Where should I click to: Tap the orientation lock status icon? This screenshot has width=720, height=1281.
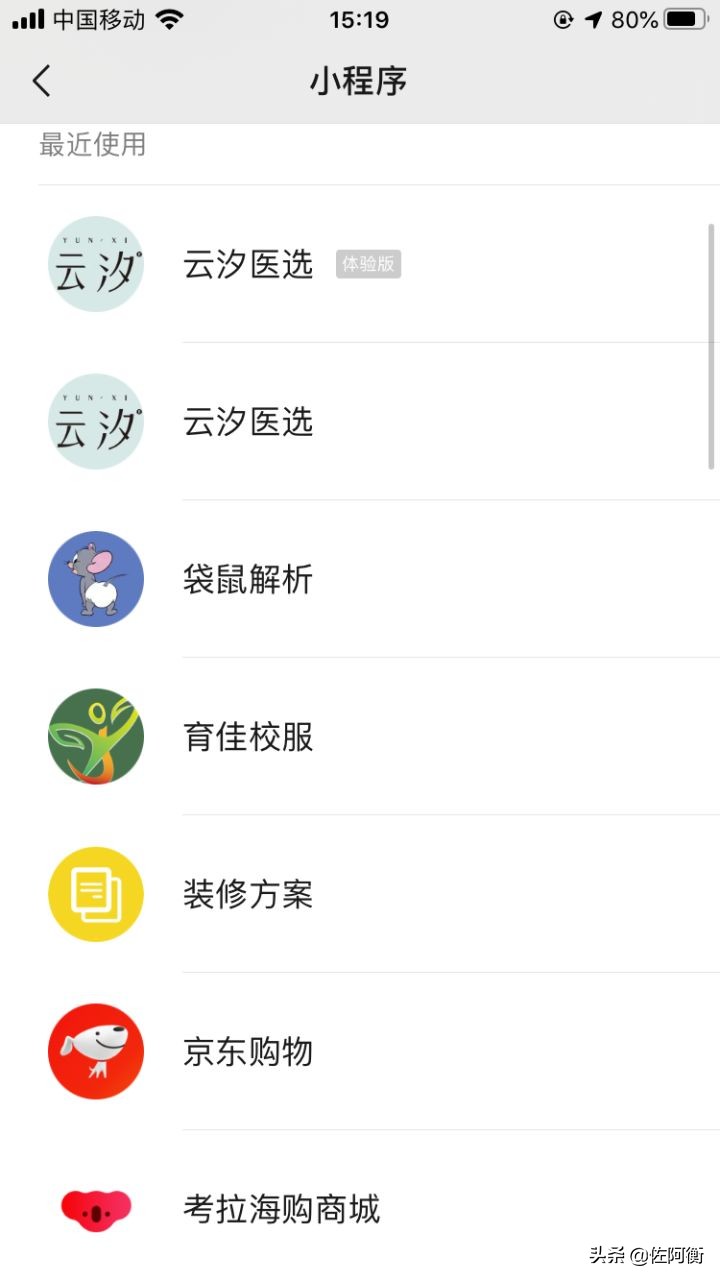pyautogui.click(x=567, y=18)
